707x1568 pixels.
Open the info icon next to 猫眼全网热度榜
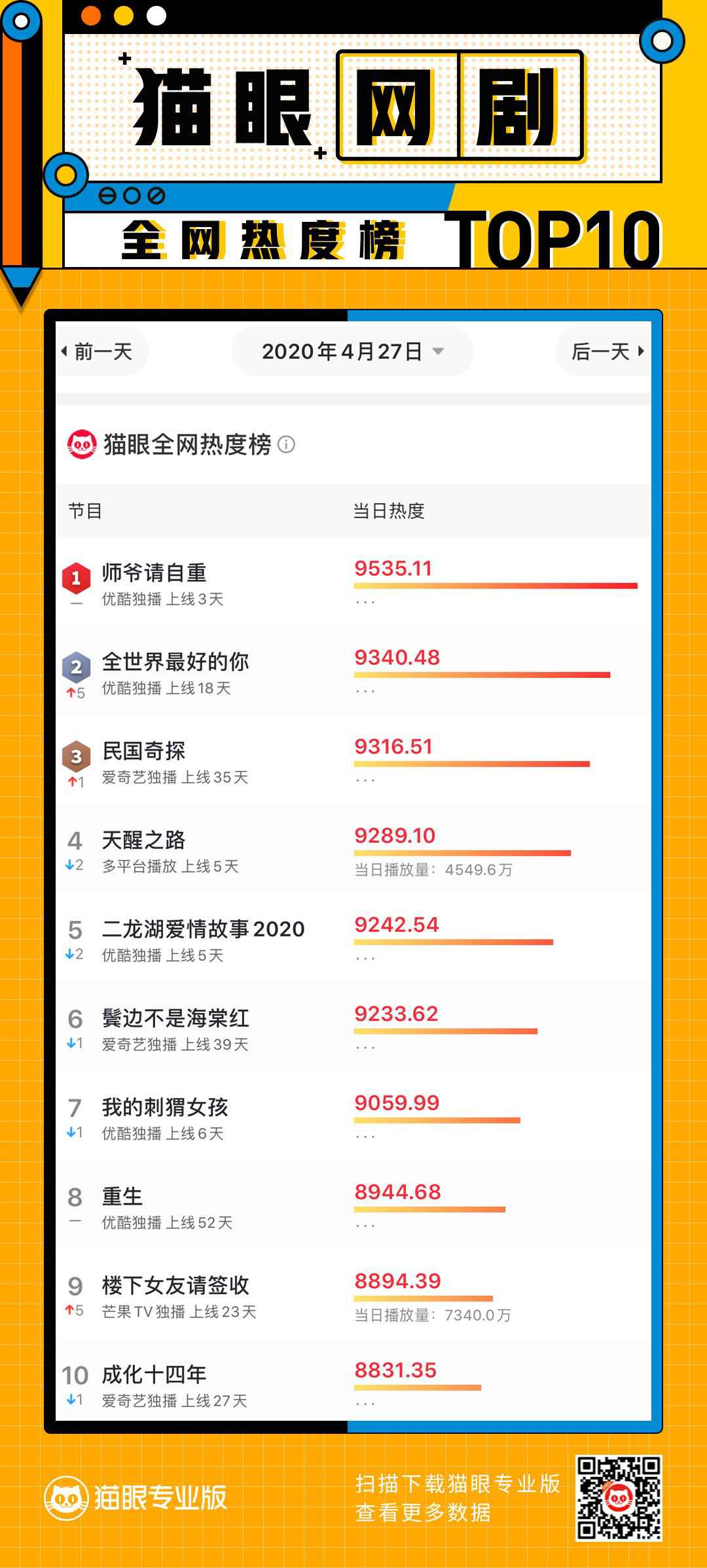click(x=285, y=445)
